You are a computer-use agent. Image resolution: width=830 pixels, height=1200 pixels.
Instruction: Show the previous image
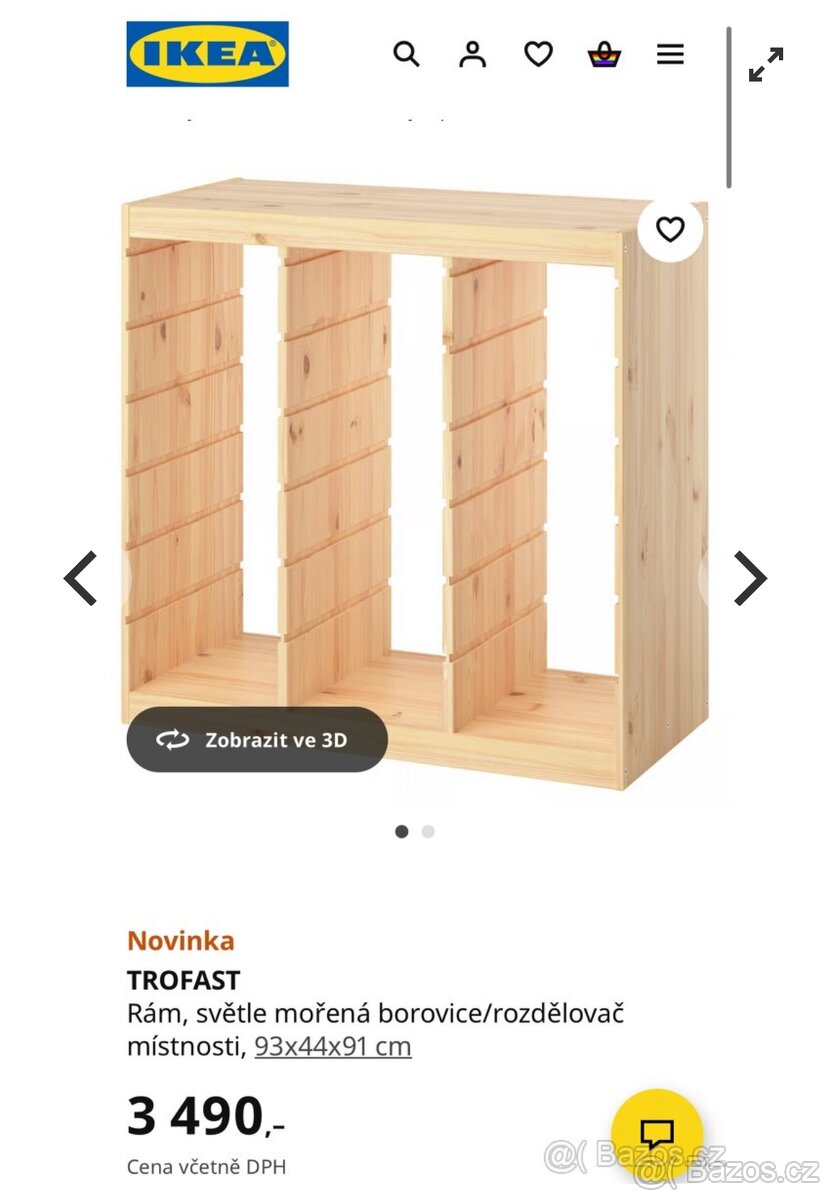tap(81, 578)
